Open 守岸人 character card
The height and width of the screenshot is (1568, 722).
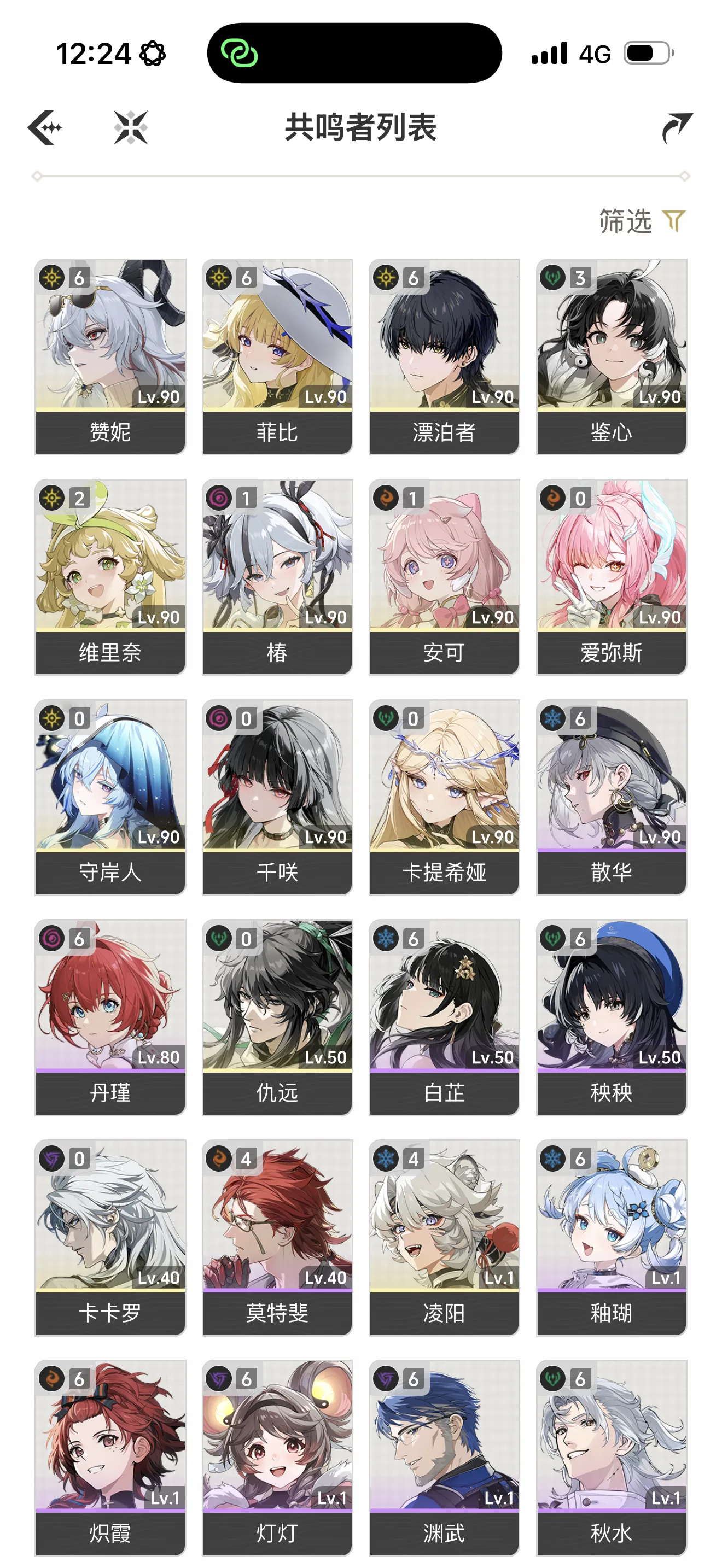pos(110,797)
